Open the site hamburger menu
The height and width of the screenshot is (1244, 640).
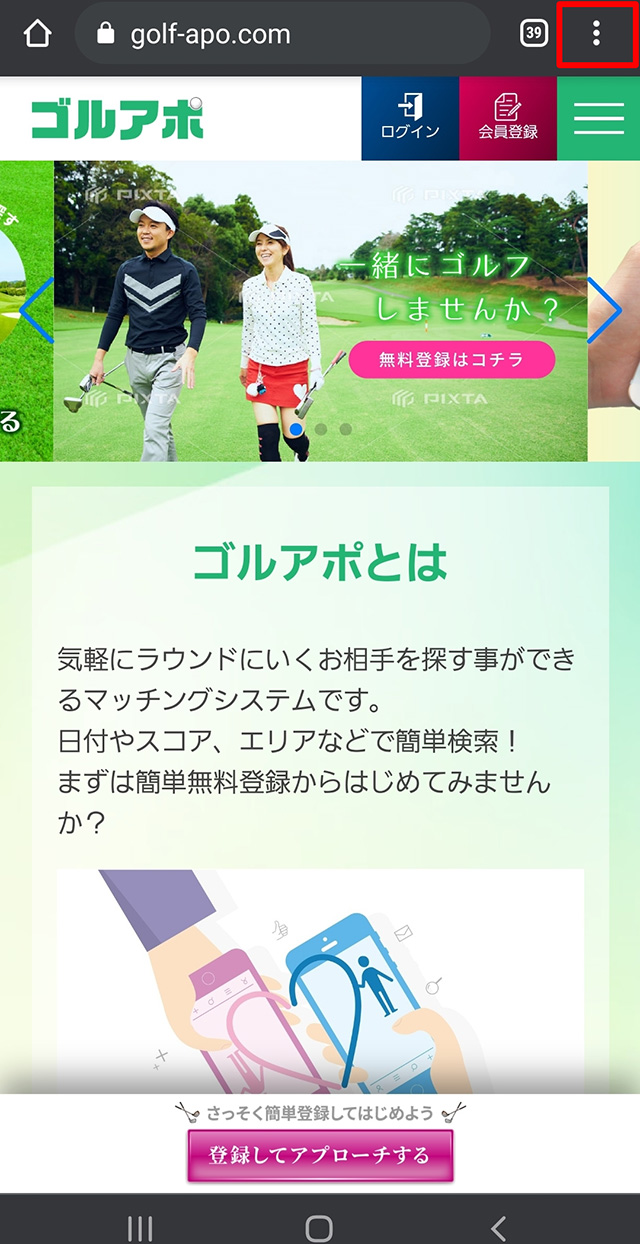coord(598,118)
